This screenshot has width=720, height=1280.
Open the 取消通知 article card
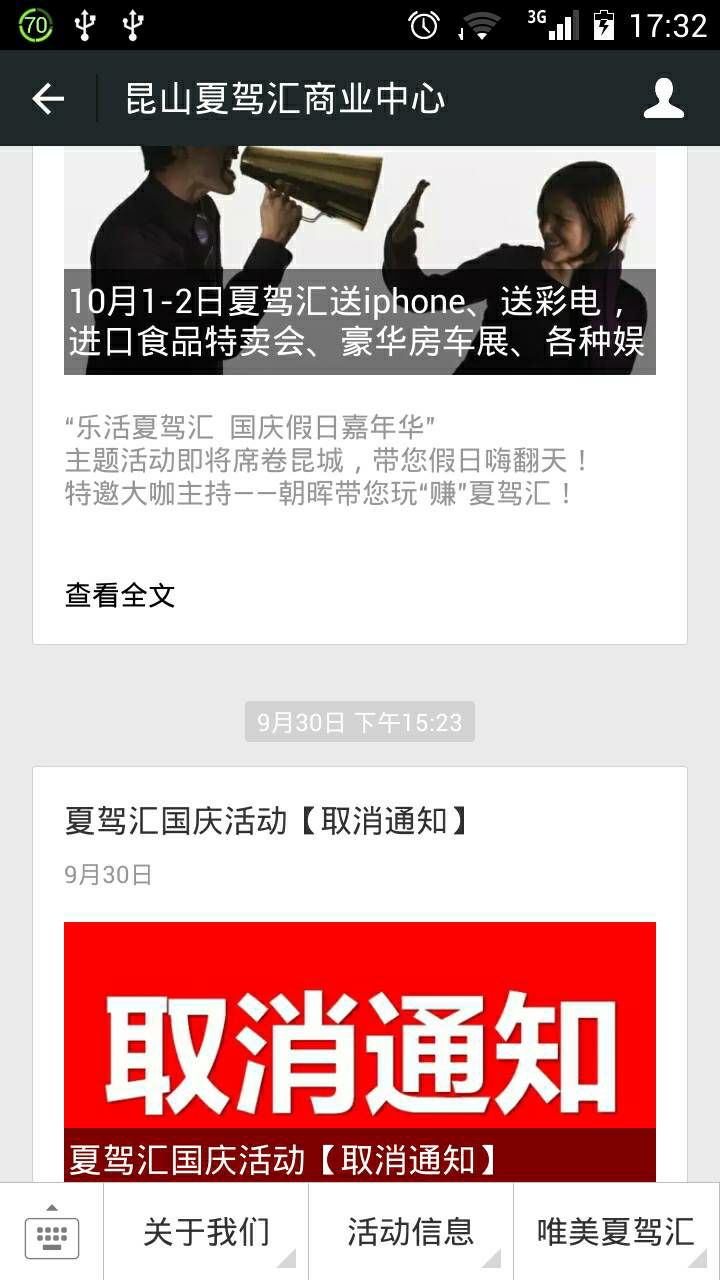pyautogui.click(x=360, y=975)
